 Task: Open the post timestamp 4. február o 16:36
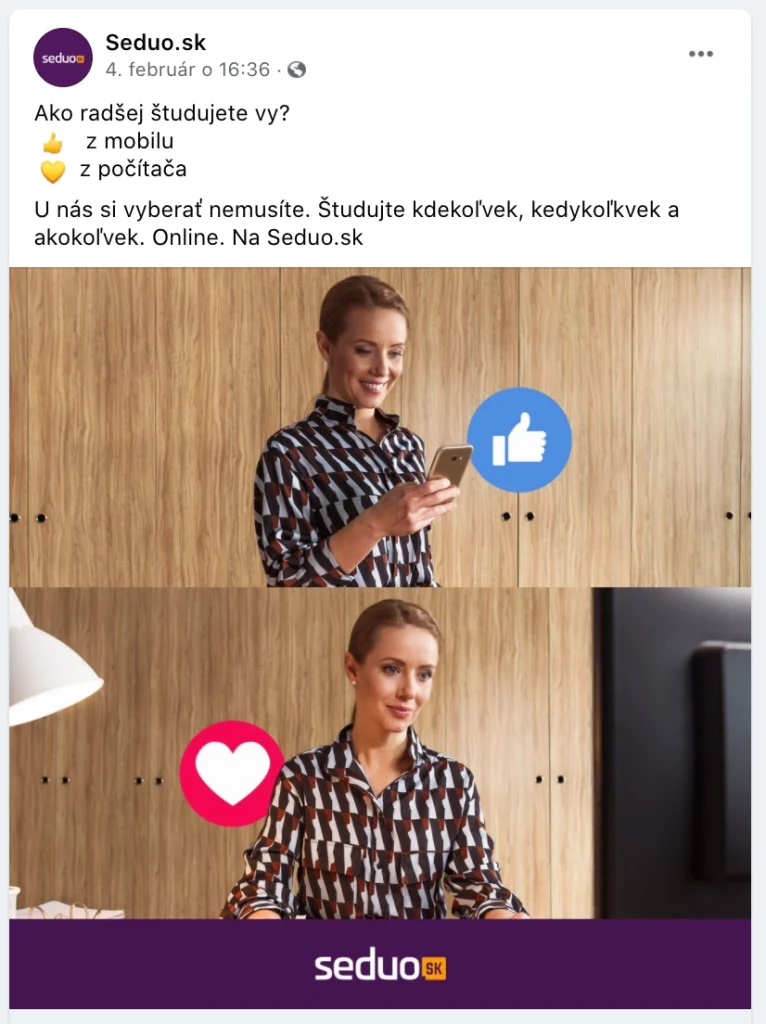coord(188,69)
